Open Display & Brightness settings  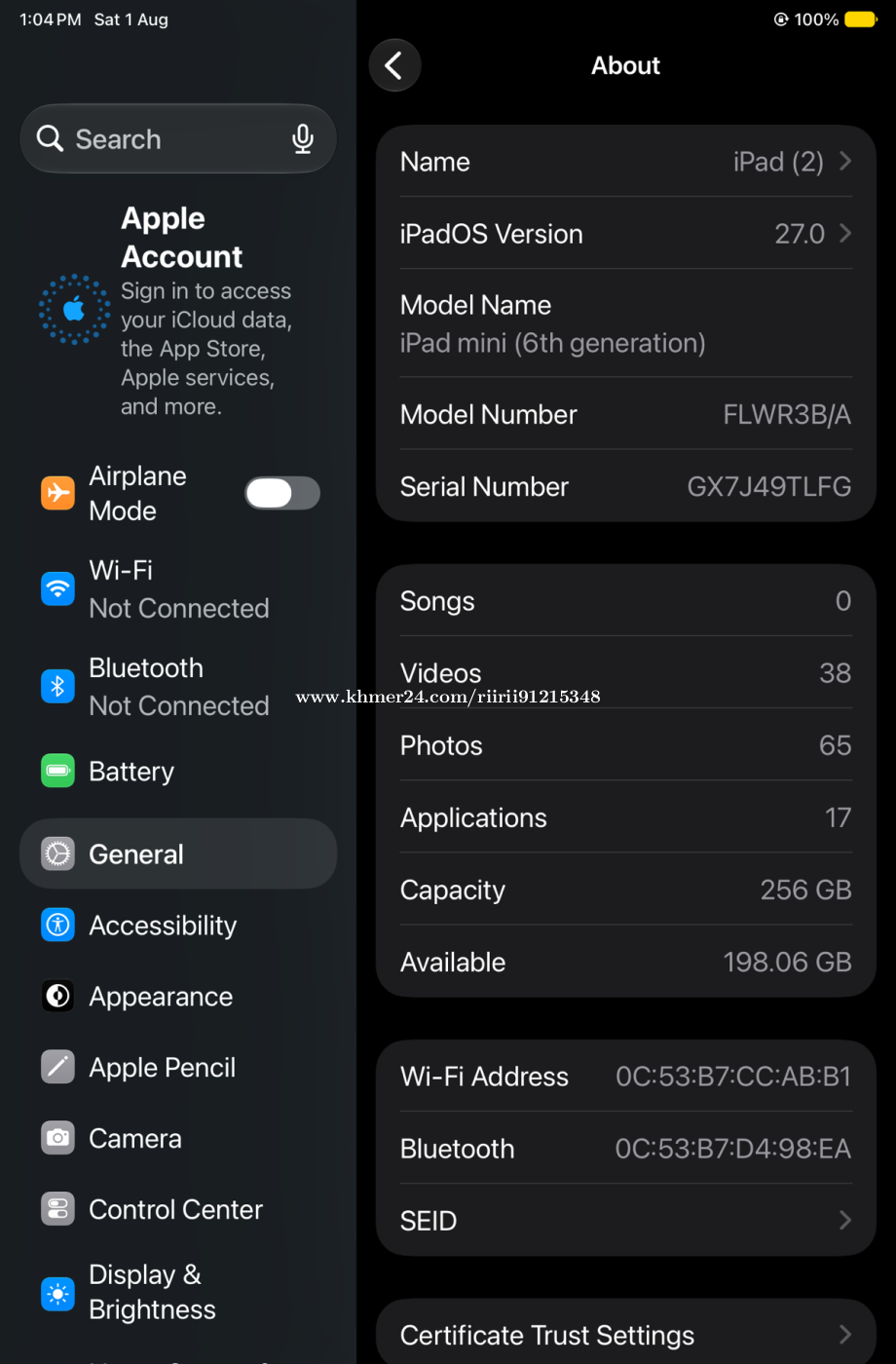pos(178,1292)
